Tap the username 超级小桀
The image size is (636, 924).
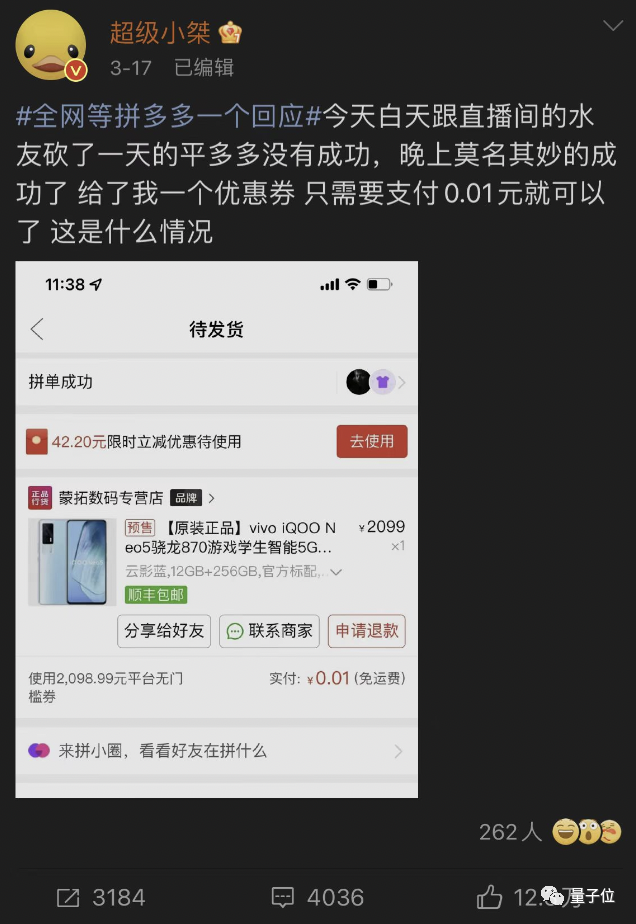tap(160, 32)
